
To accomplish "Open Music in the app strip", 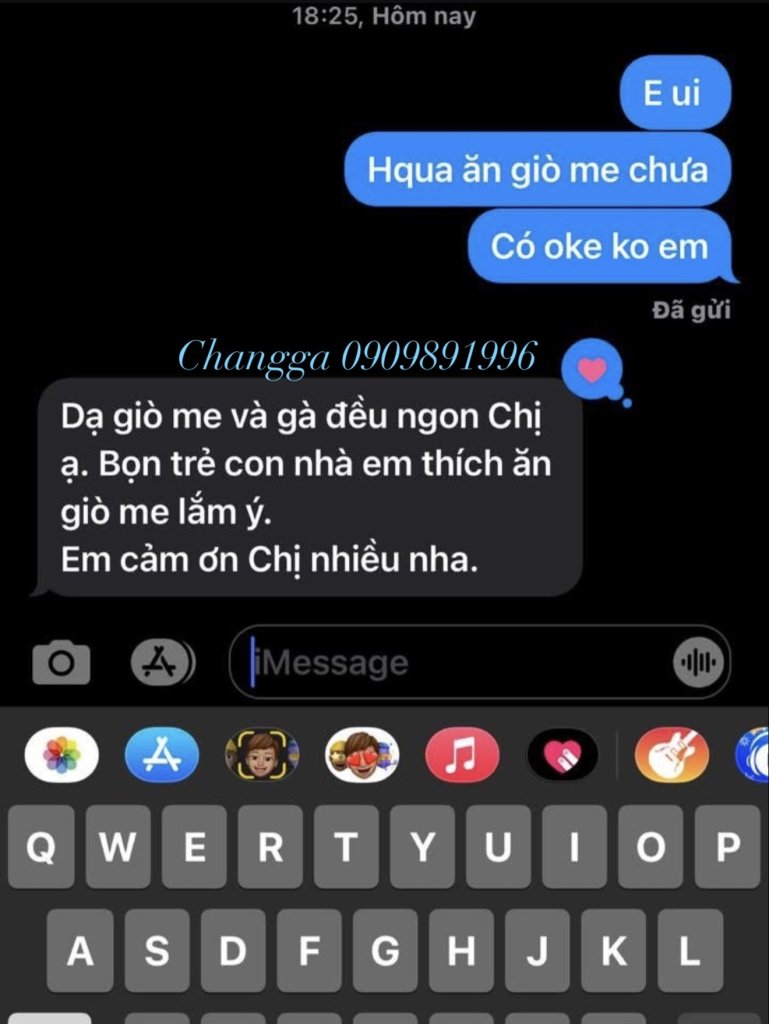I will 462,754.
